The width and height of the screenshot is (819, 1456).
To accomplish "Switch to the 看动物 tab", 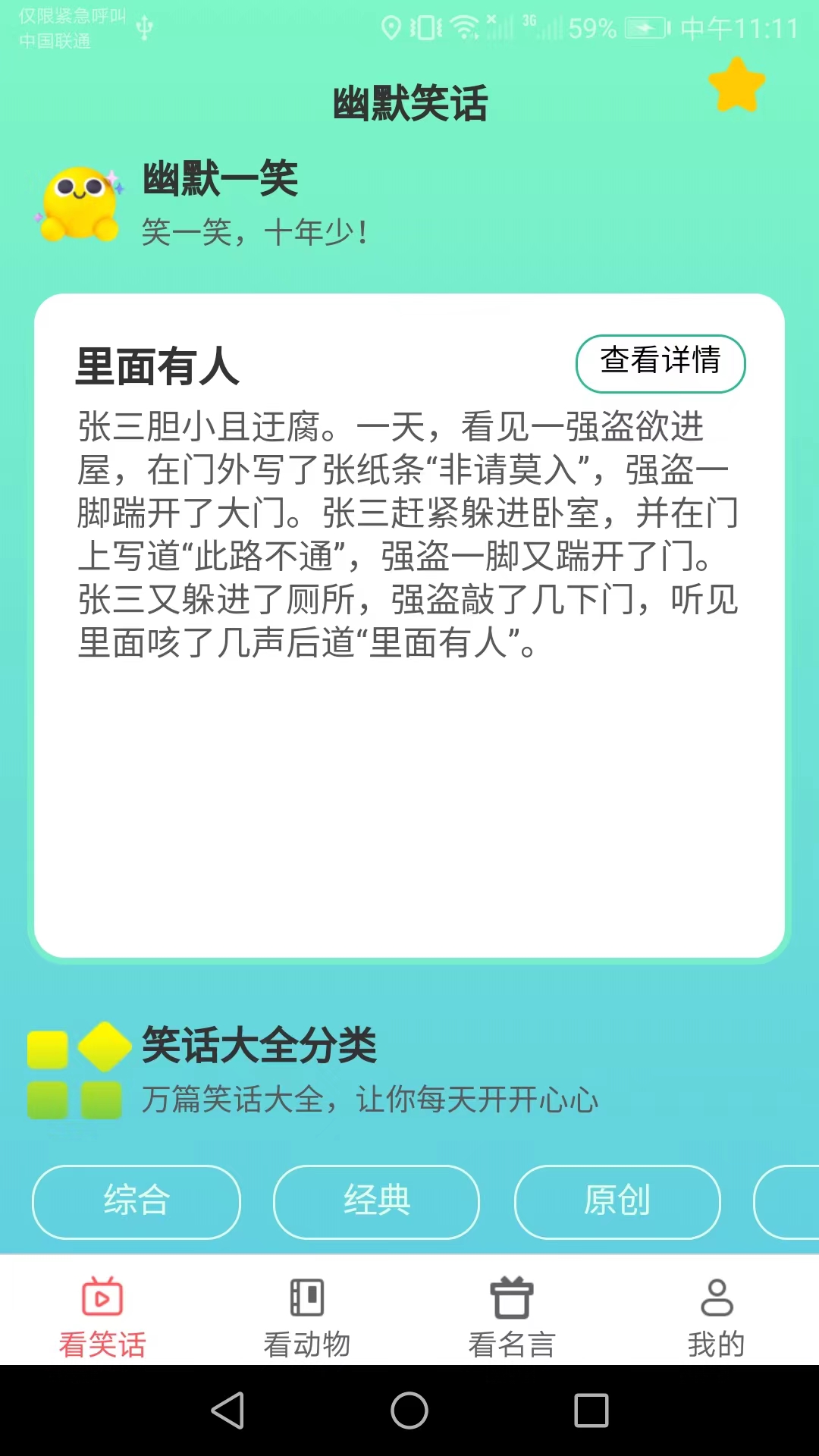I will [307, 1317].
